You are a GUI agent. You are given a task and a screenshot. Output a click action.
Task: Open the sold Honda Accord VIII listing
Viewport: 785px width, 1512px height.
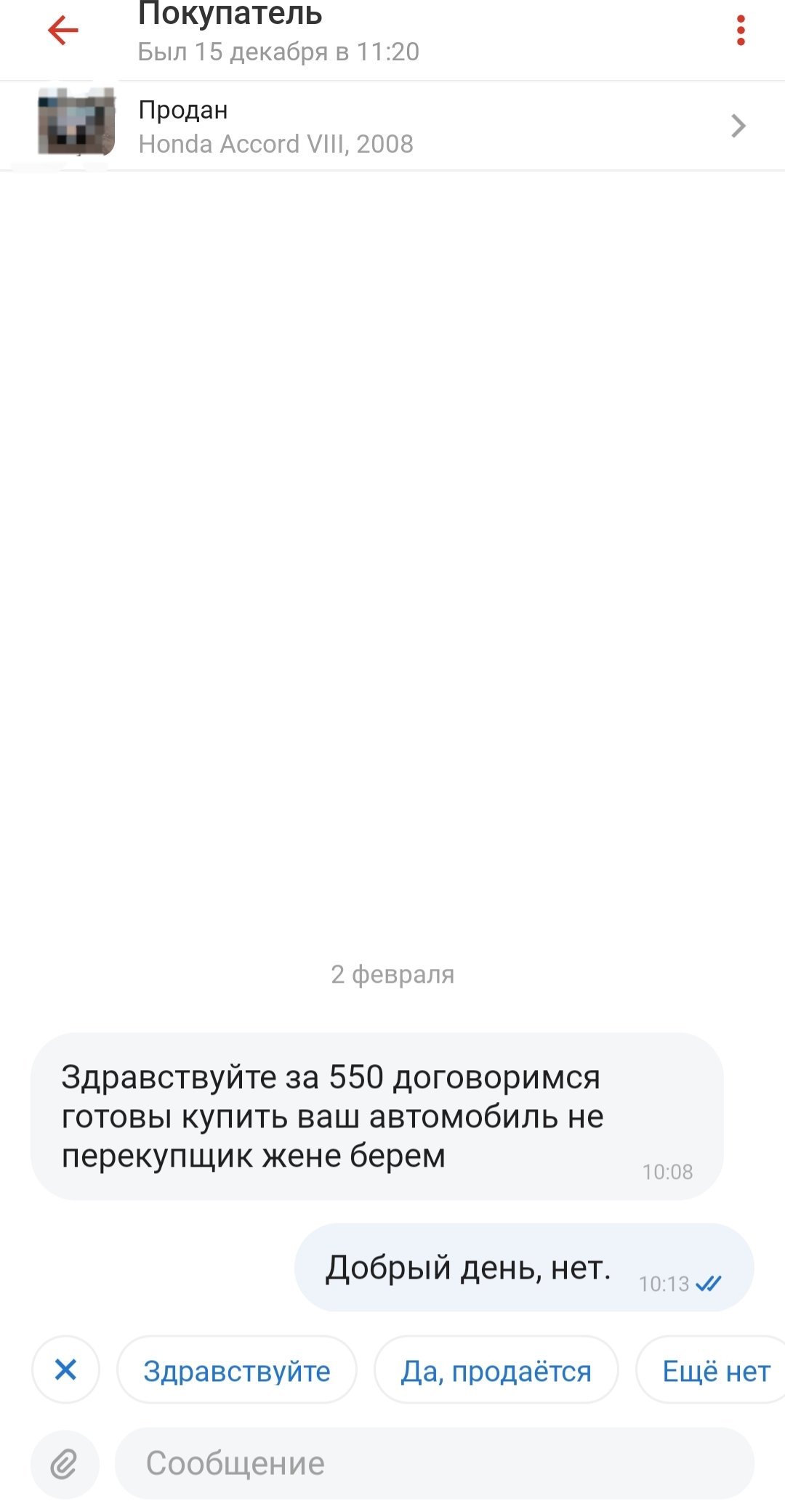pyautogui.click(x=392, y=126)
